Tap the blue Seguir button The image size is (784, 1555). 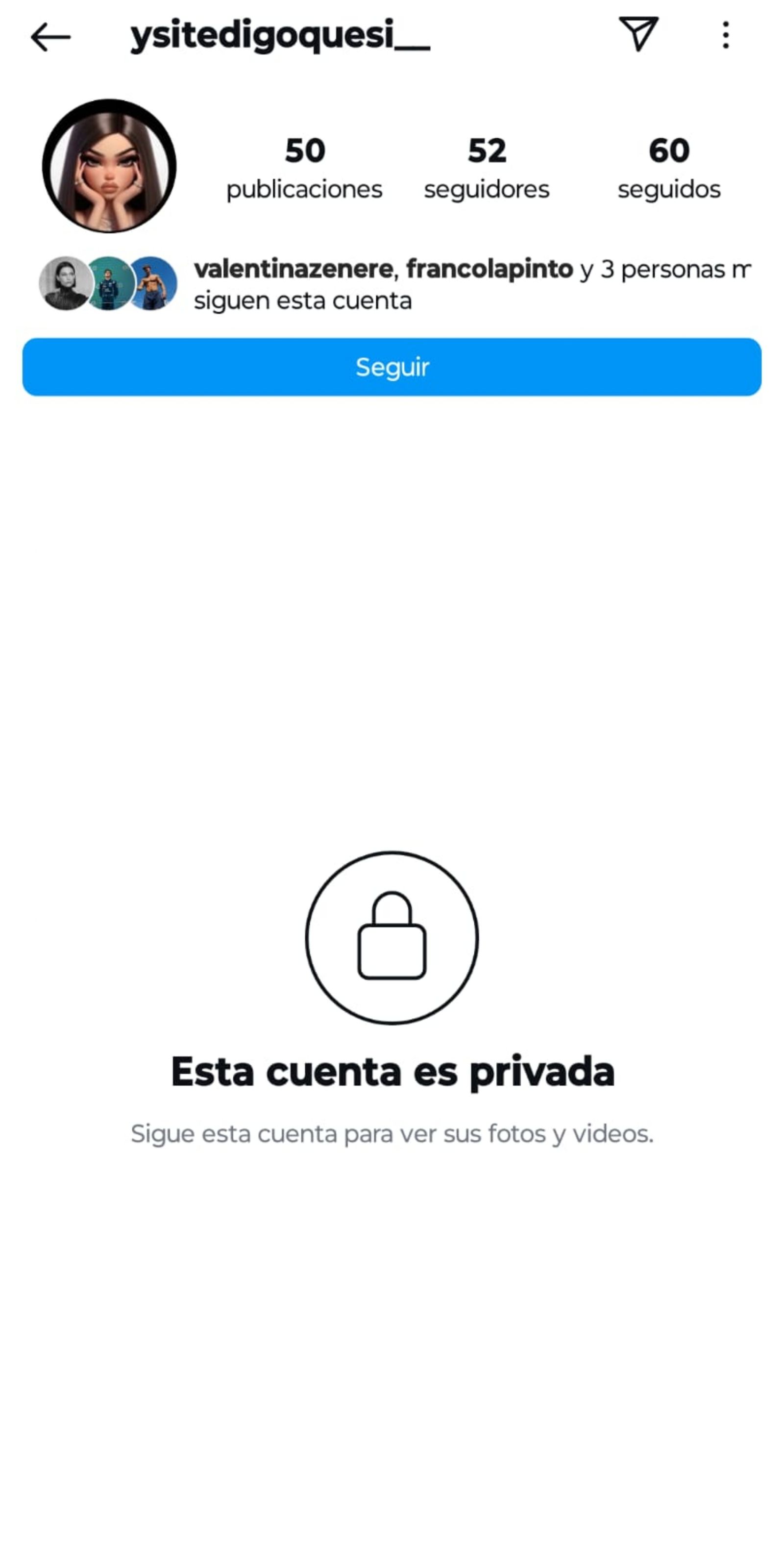point(392,367)
